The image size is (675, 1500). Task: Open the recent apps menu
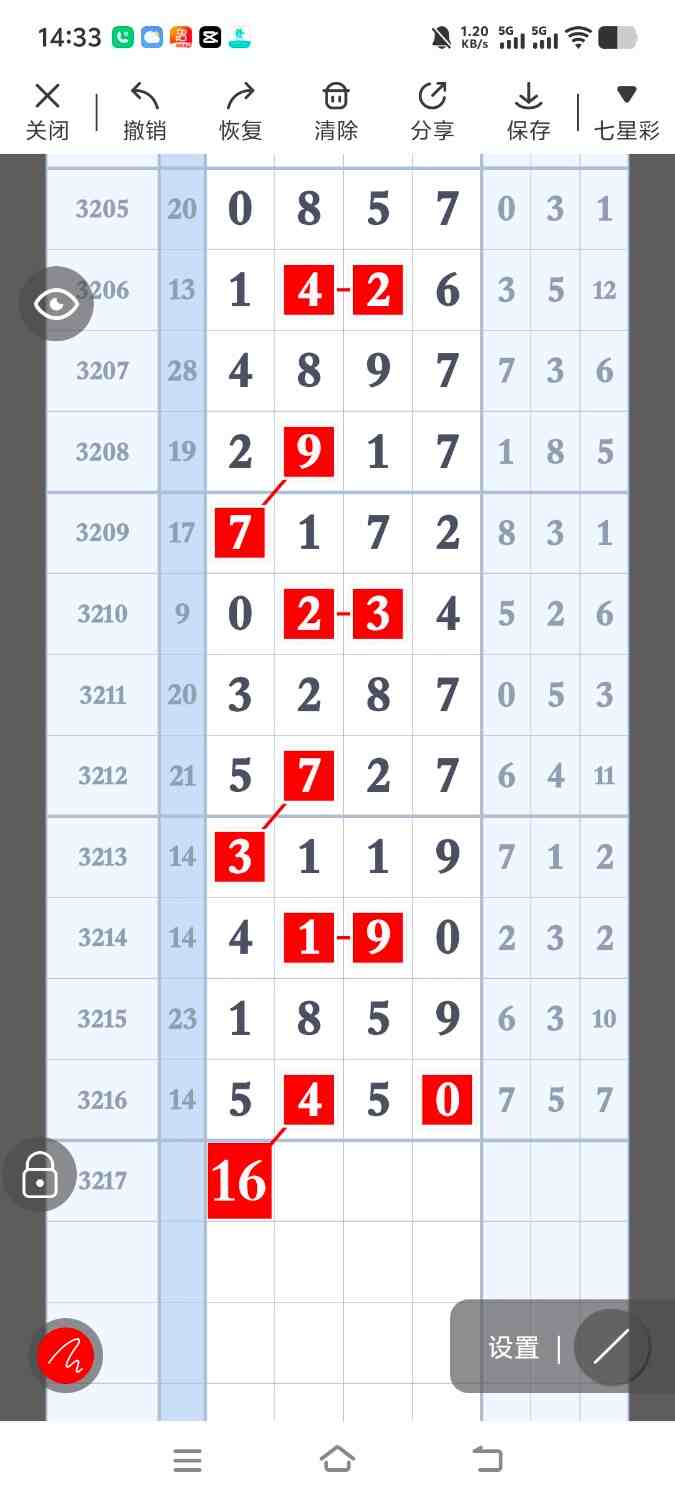point(187,1460)
